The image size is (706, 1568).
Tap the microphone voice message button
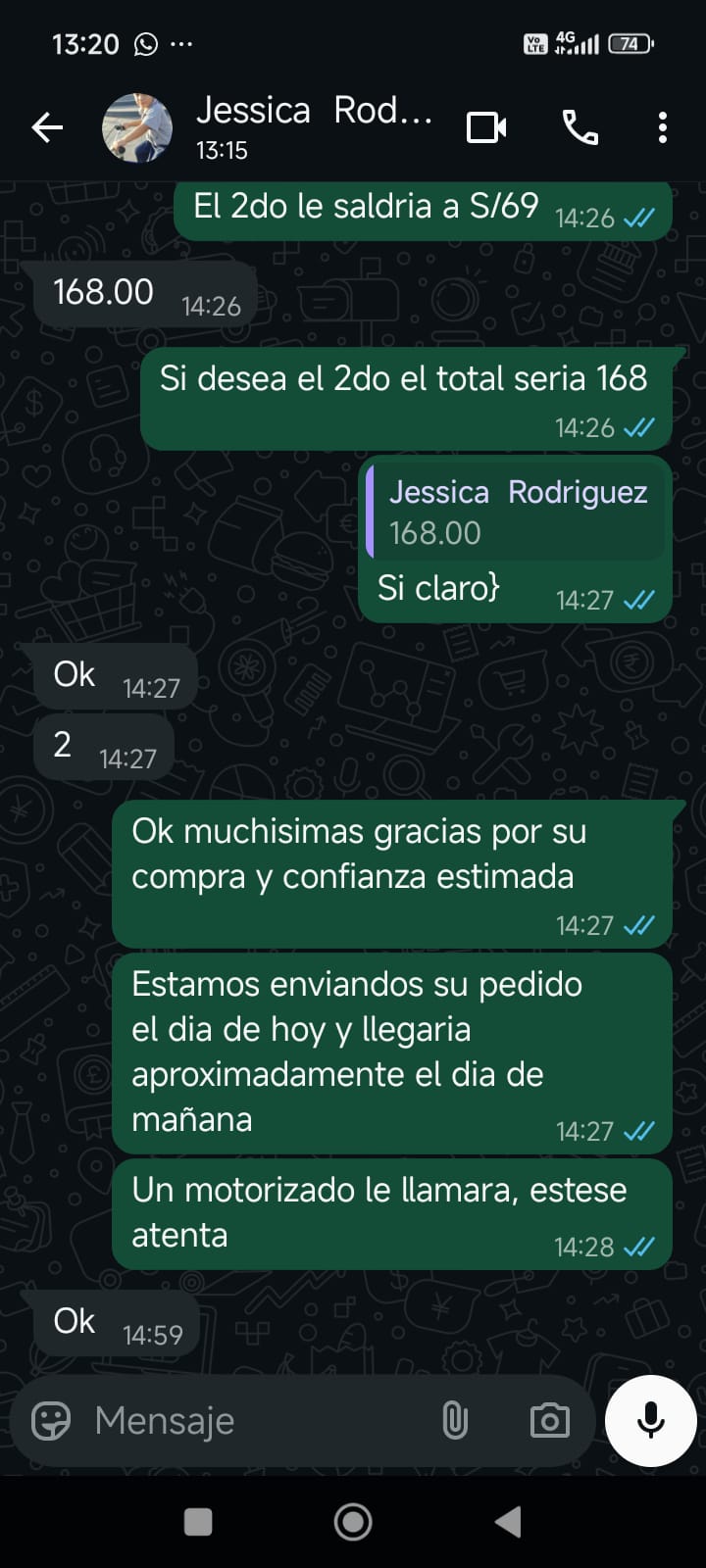coord(650,1420)
